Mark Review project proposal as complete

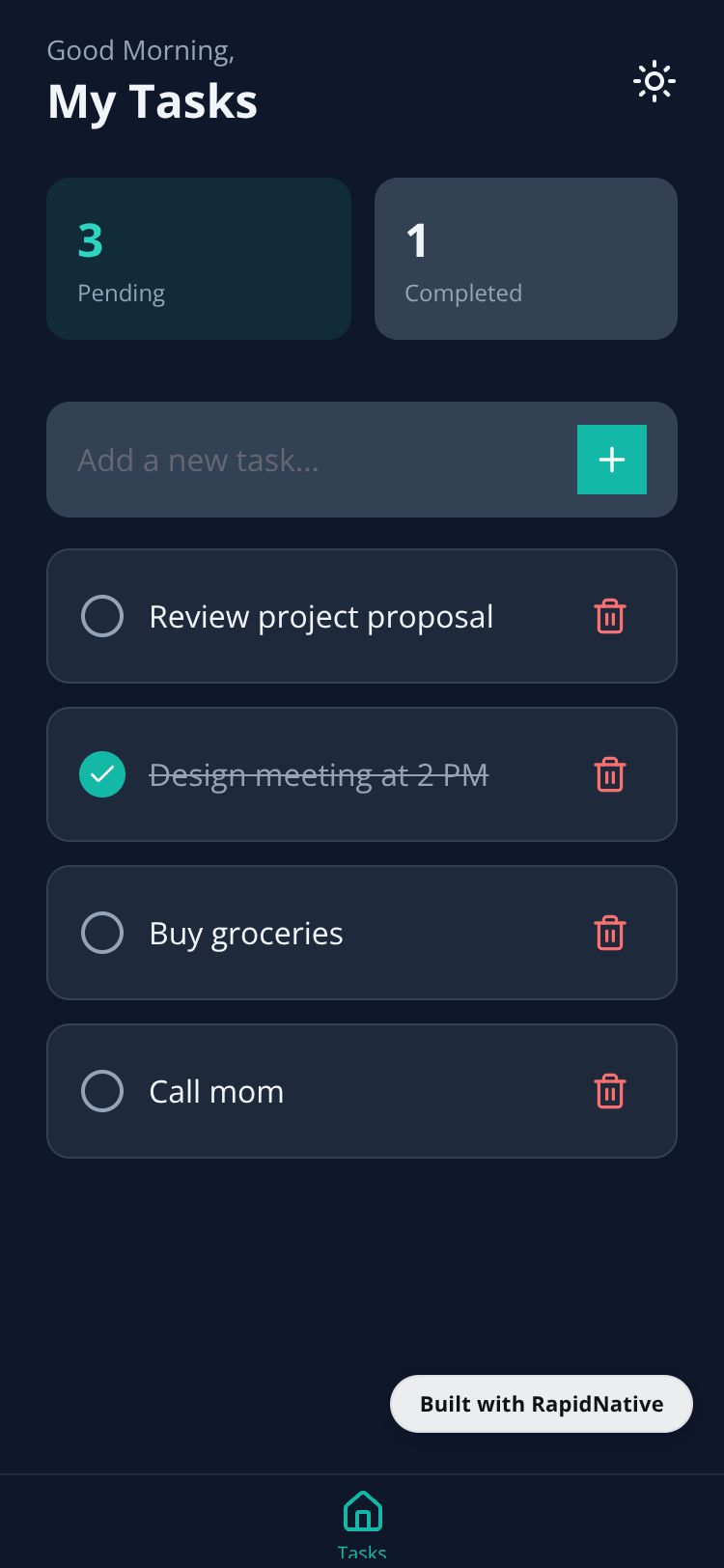coord(102,616)
